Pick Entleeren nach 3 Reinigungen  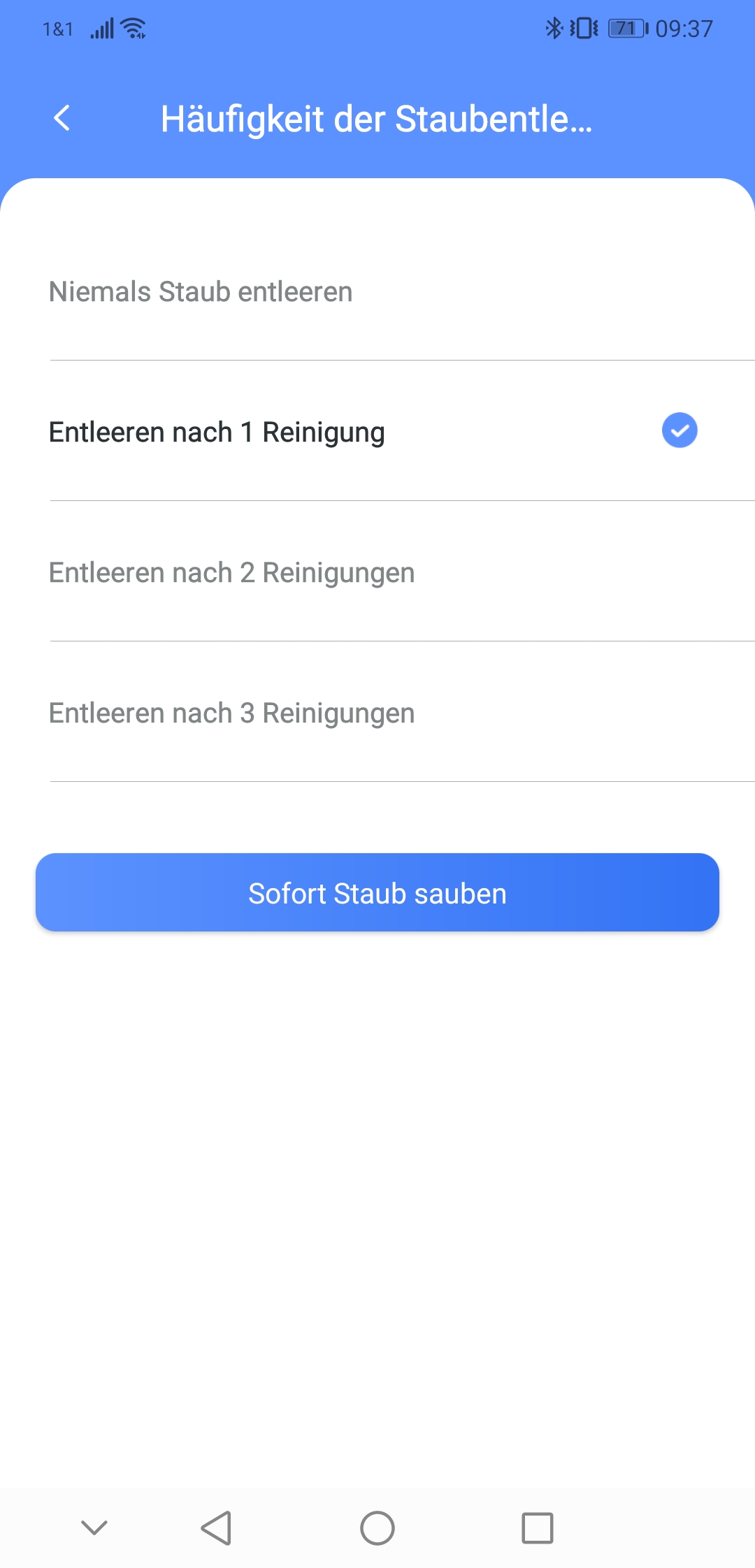(377, 713)
